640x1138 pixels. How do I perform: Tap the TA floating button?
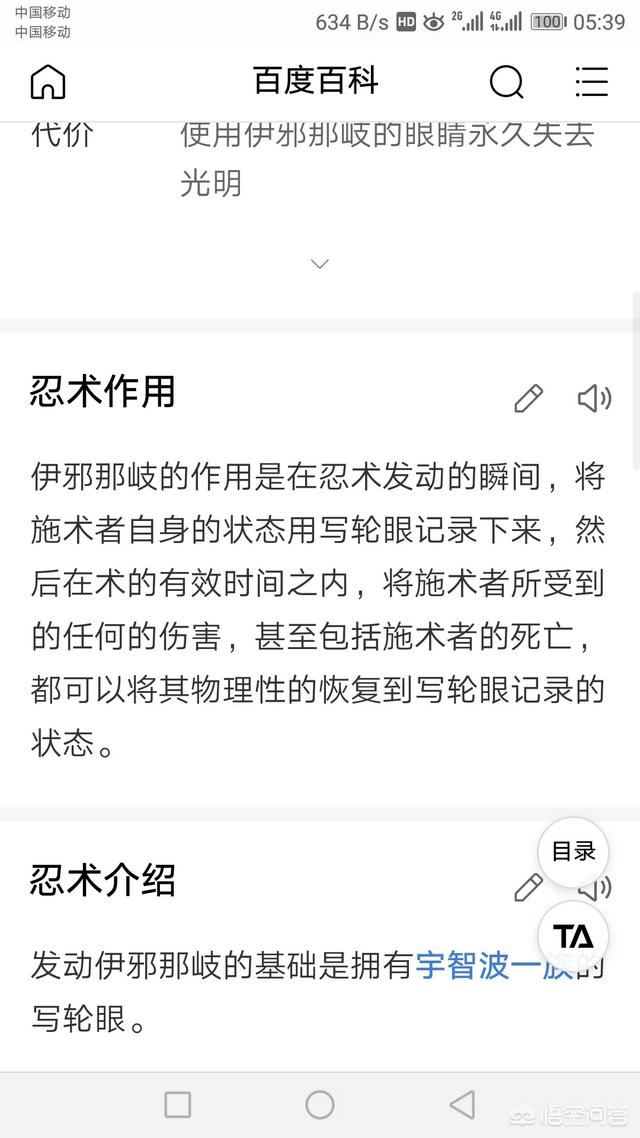point(573,936)
